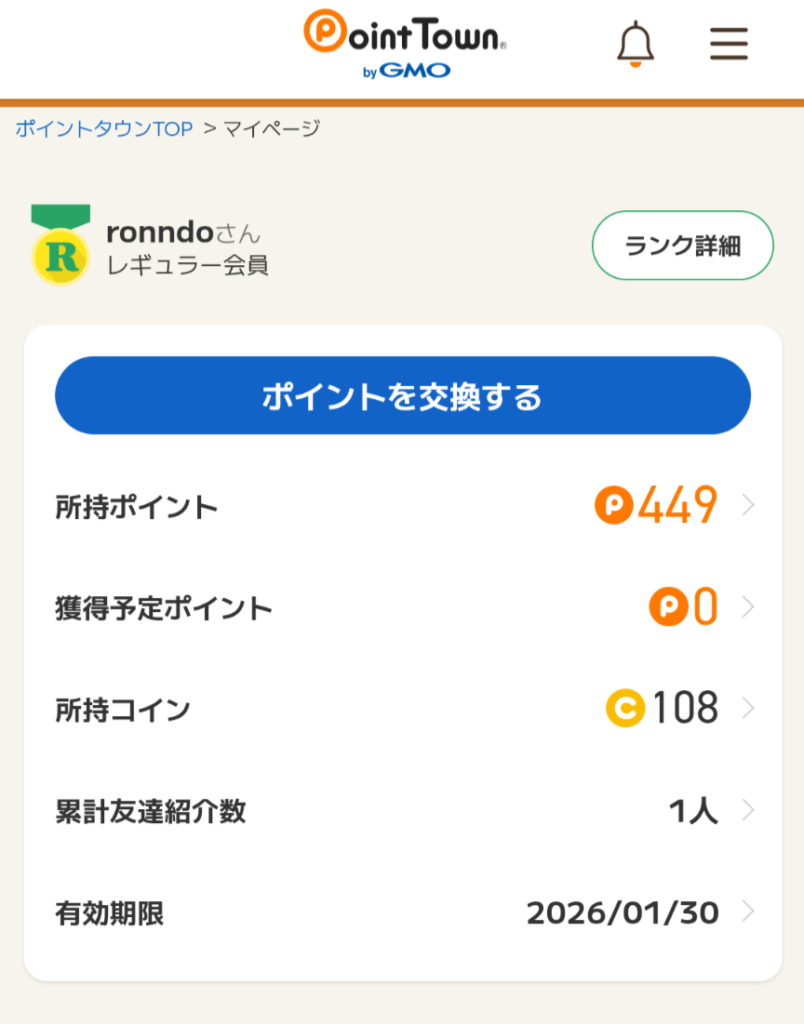Tap ポイントを交換する button
Viewport: 804px width, 1024px height.
pos(402,396)
